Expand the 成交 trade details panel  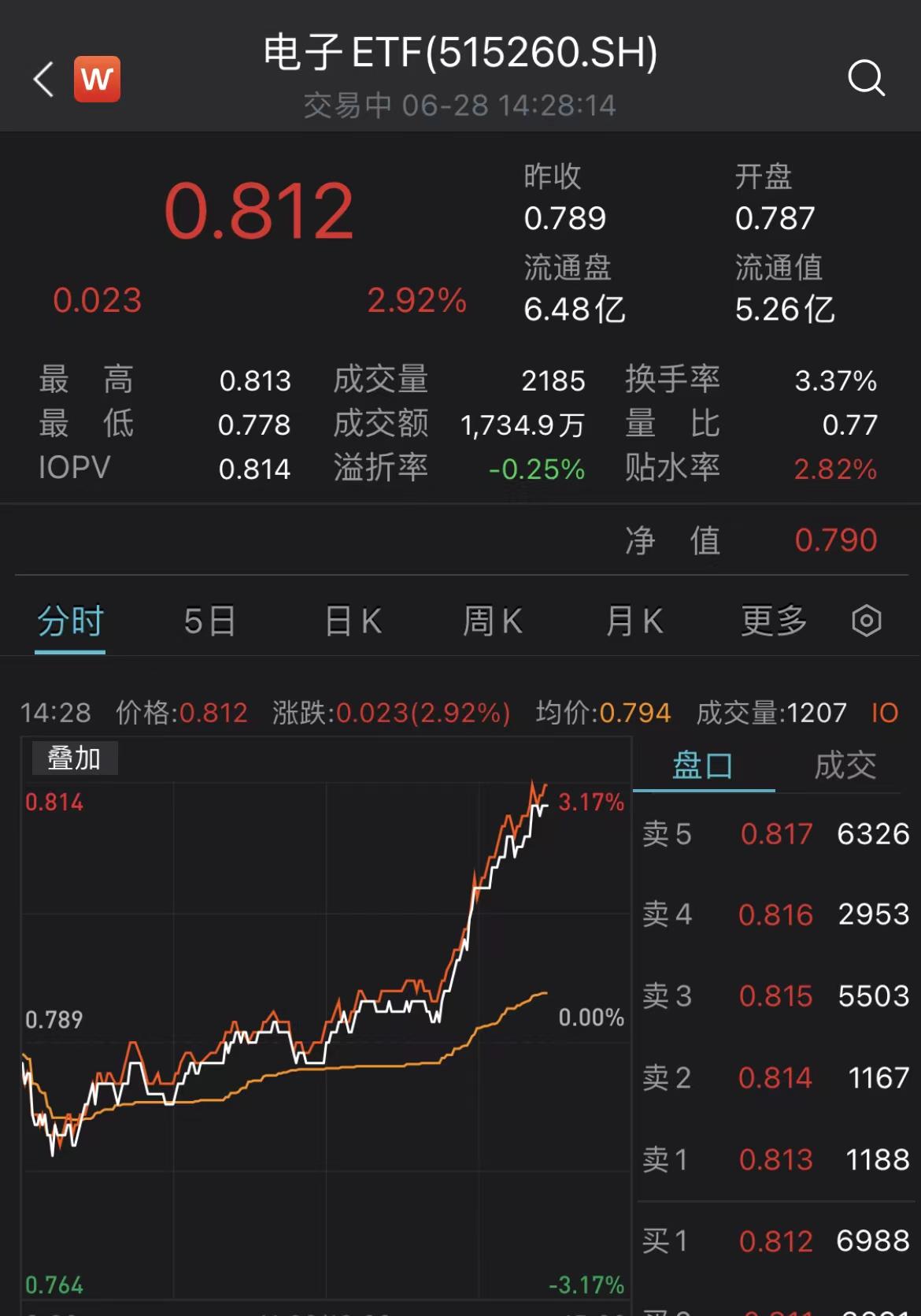point(846,764)
